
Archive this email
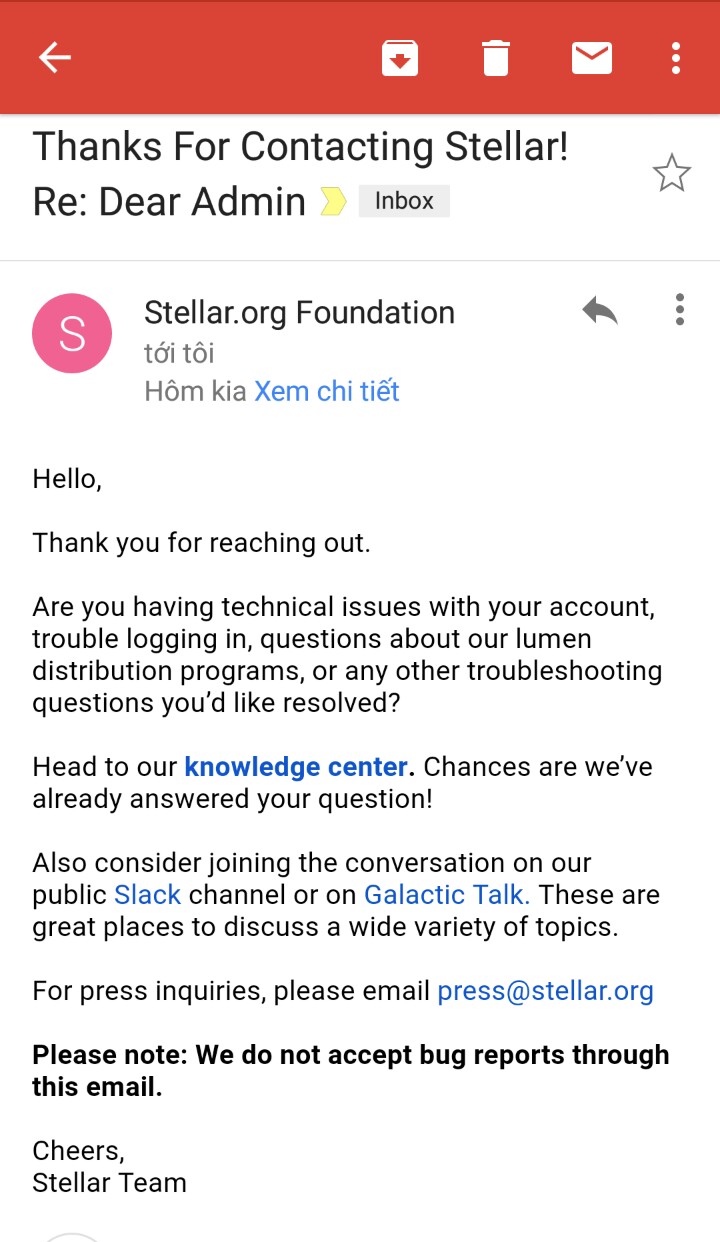(x=400, y=58)
